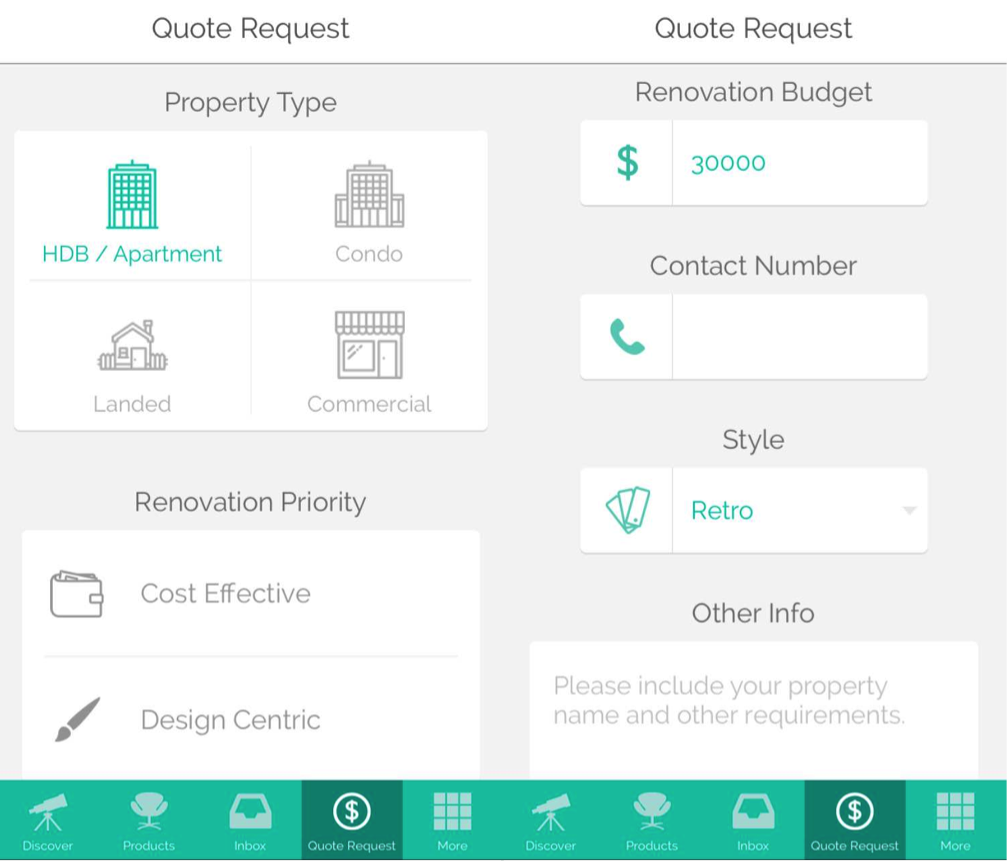Choose Condo as property type
This screenshot has width=1007, height=861.
369,212
